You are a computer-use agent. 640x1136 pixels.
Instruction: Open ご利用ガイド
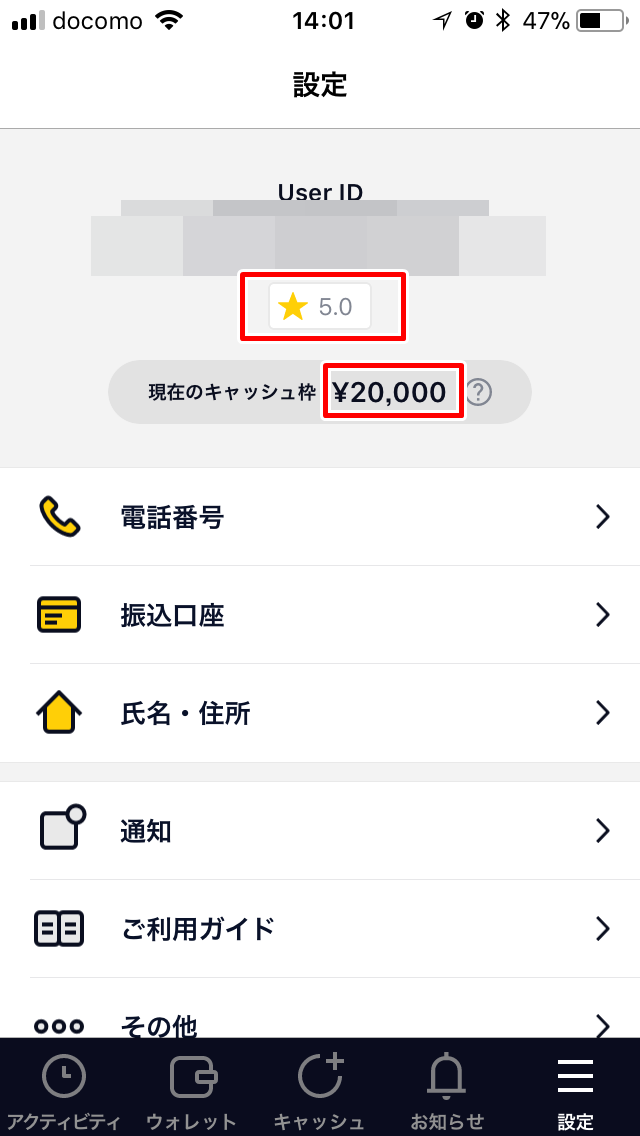[320, 929]
